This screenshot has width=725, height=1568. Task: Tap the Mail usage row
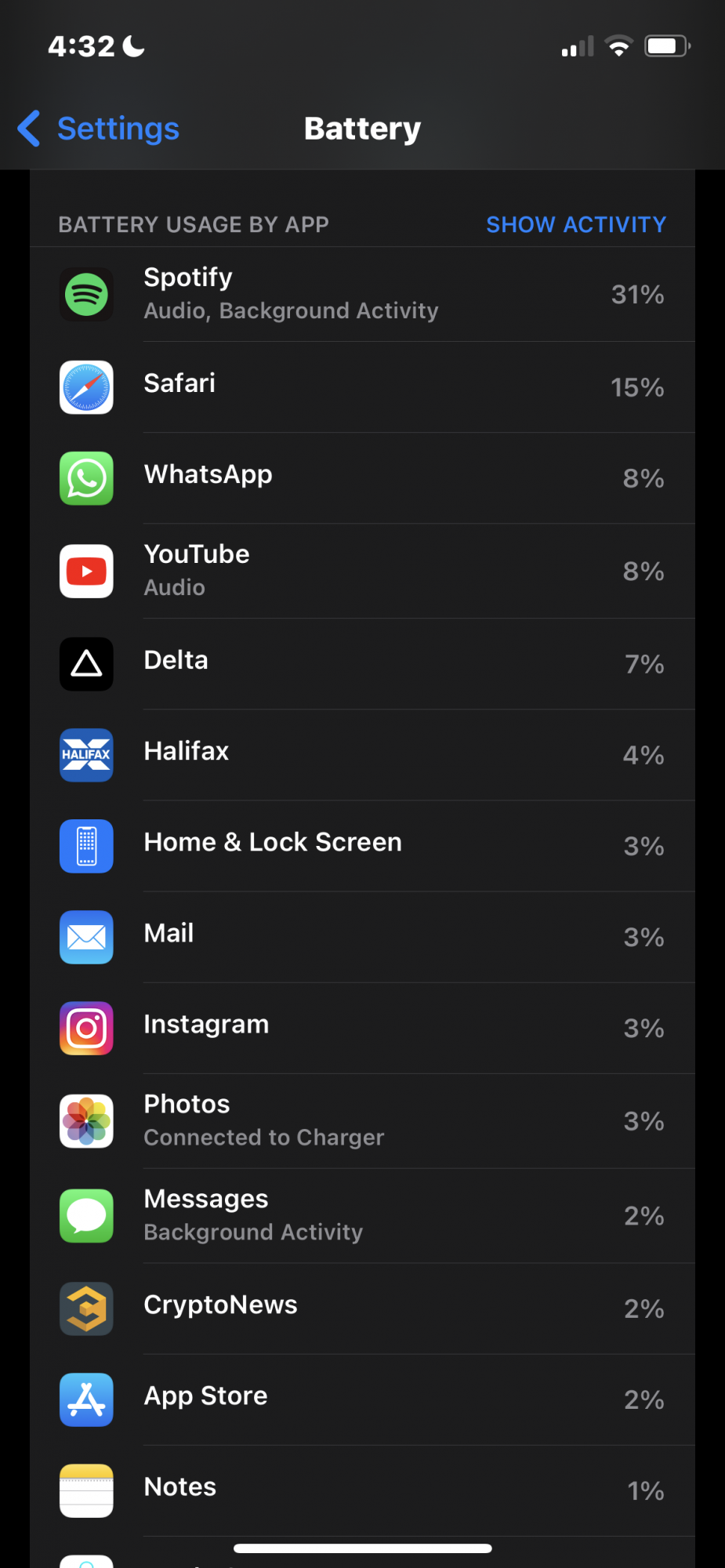click(362, 936)
